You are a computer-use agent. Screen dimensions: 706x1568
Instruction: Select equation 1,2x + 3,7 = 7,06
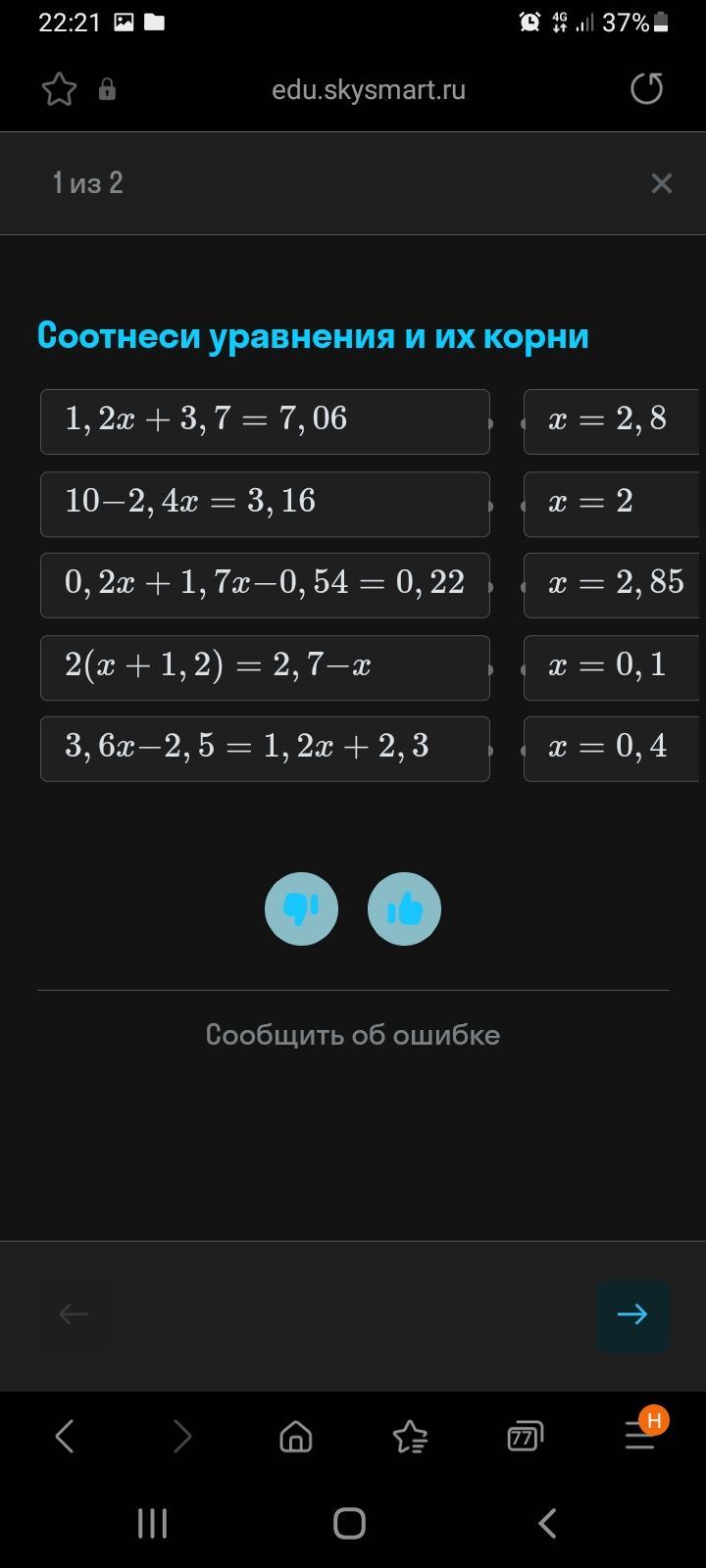point(265,421)
